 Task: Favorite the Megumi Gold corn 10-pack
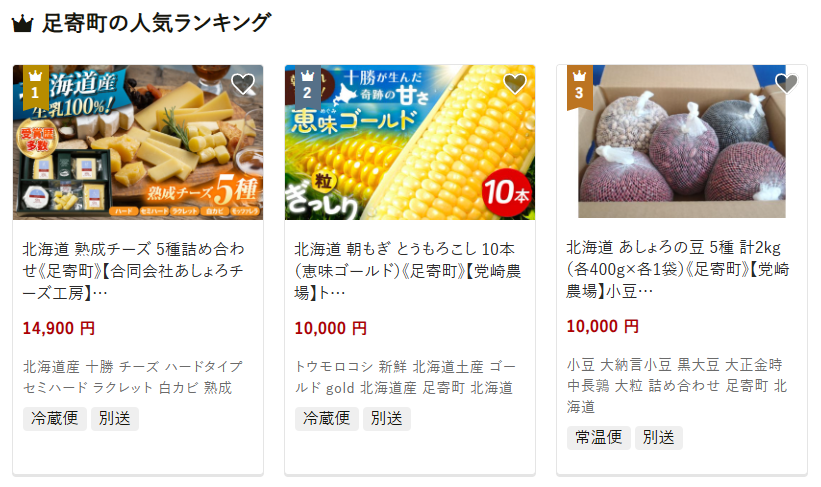[x=514, y=84]
